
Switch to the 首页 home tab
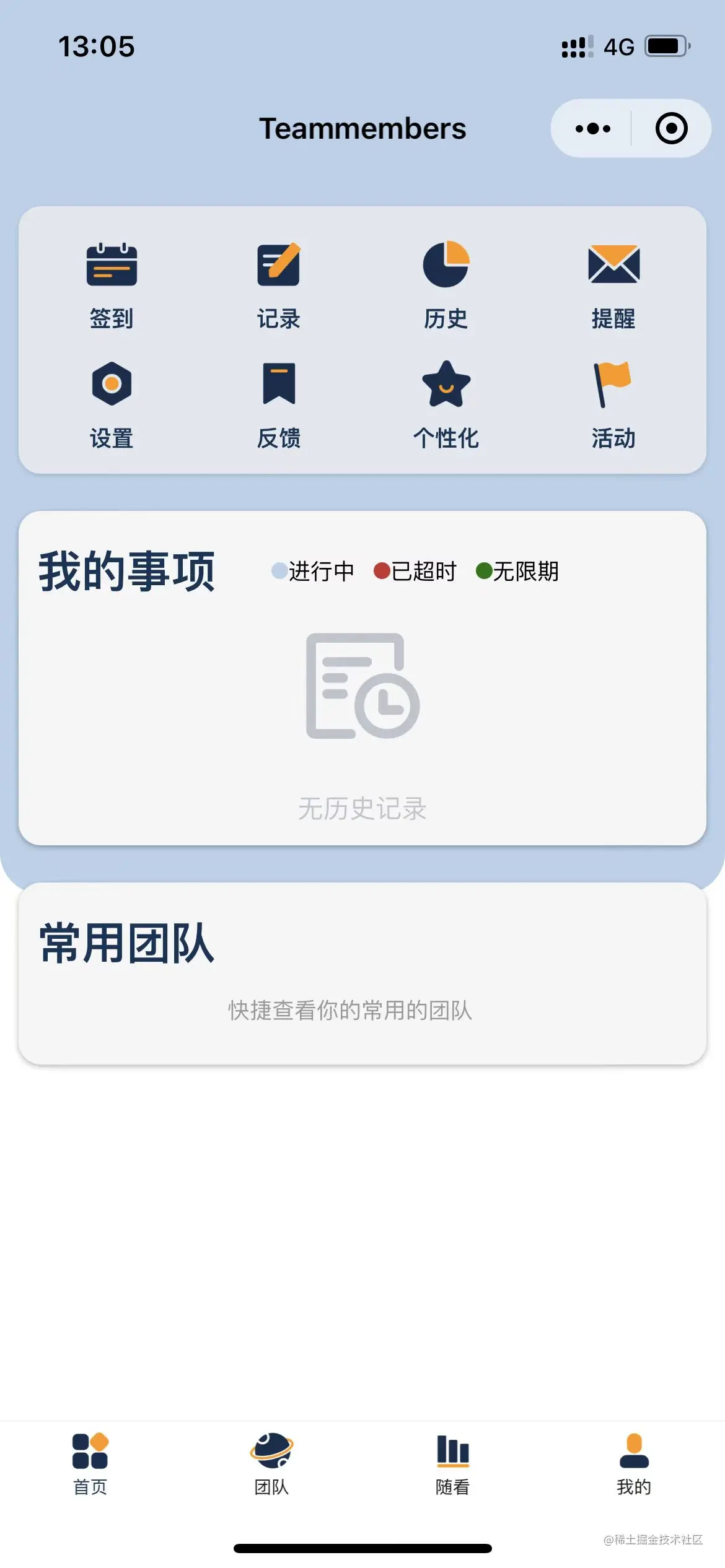tap(90, 1464)
